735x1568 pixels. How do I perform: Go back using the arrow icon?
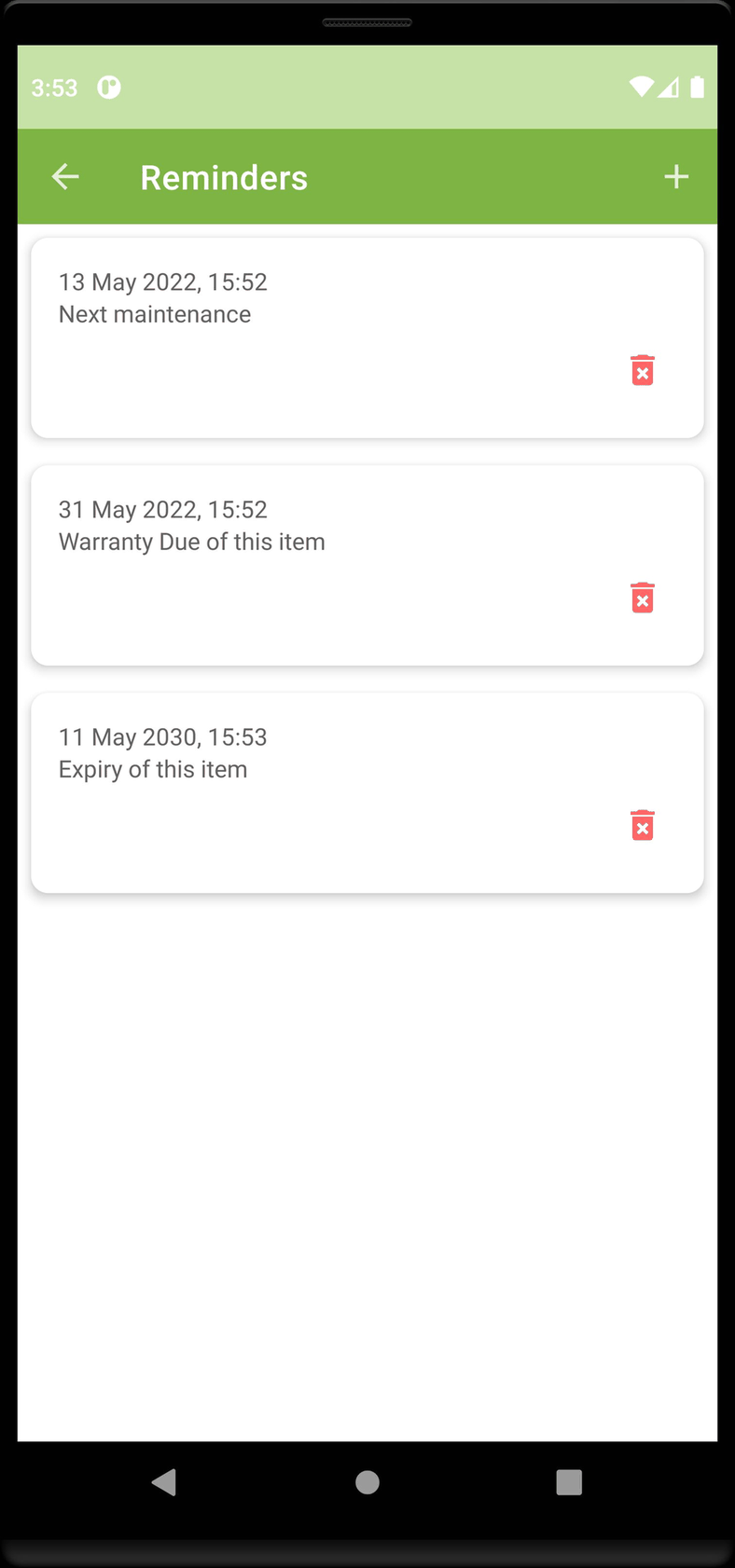pos(64,176)
